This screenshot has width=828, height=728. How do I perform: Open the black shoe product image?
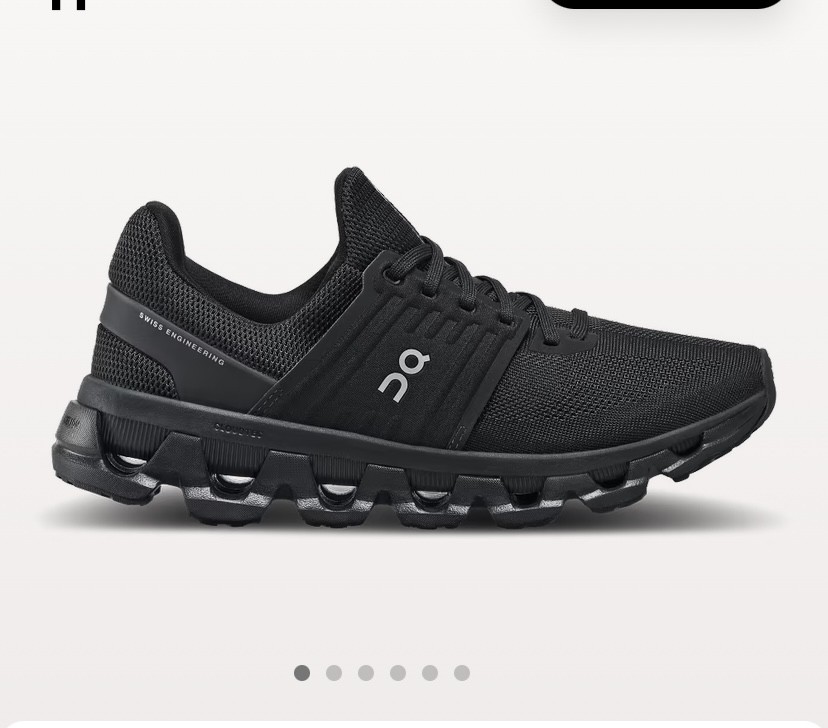pos(410,360)
